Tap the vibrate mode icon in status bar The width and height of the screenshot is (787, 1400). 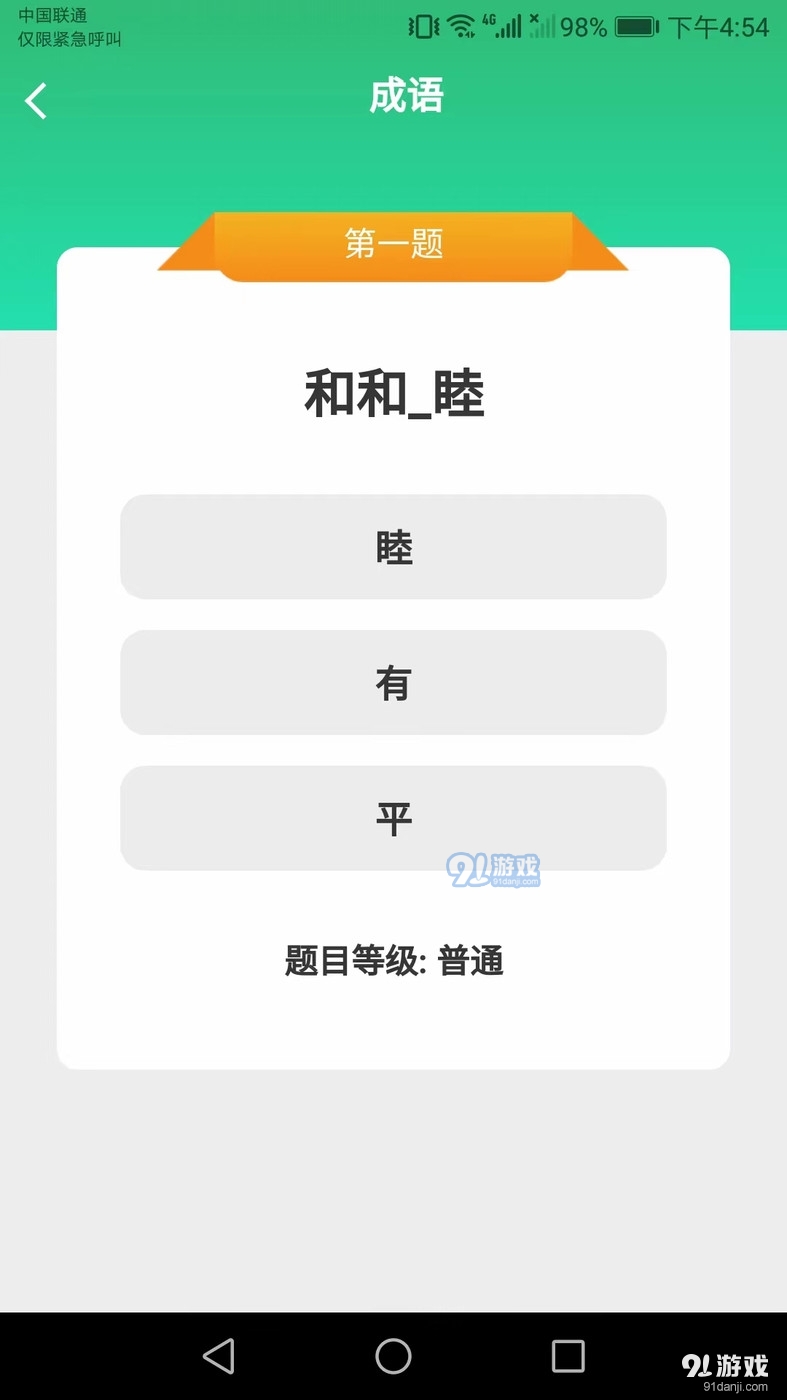pos(421,25)
